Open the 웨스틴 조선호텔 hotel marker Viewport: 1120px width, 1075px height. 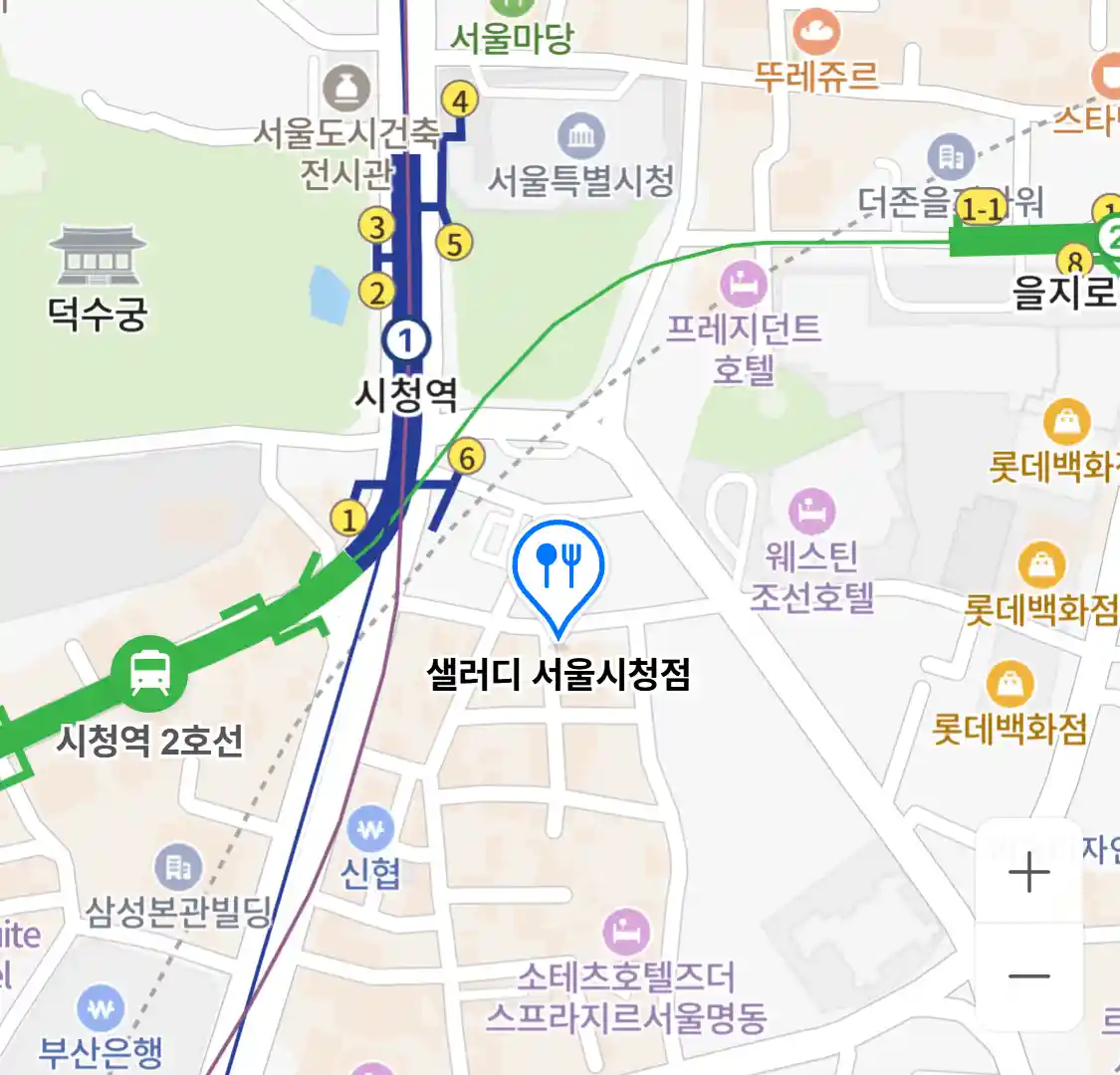tap(811, 512)
